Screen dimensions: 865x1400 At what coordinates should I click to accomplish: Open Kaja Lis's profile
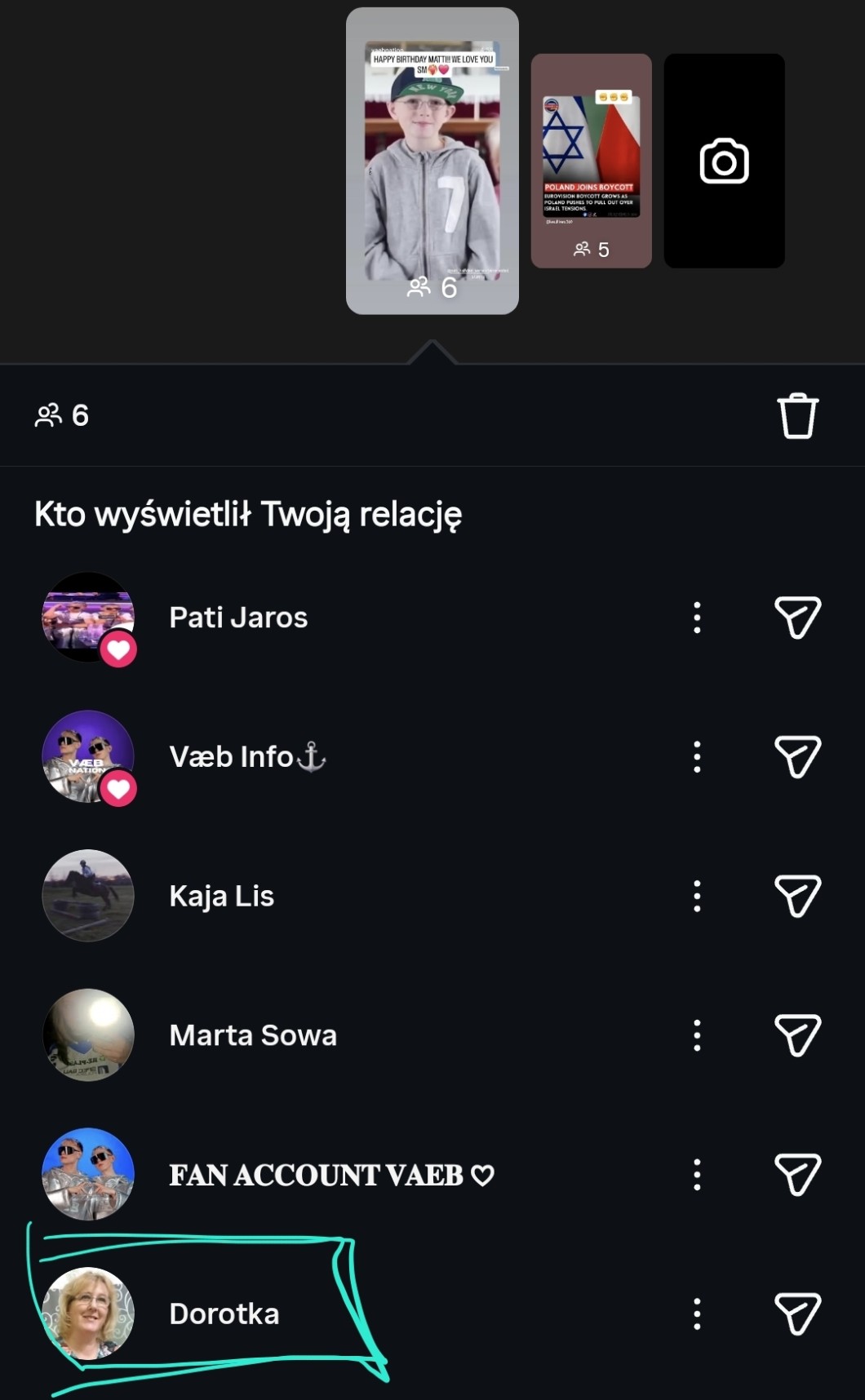[88, 896]
